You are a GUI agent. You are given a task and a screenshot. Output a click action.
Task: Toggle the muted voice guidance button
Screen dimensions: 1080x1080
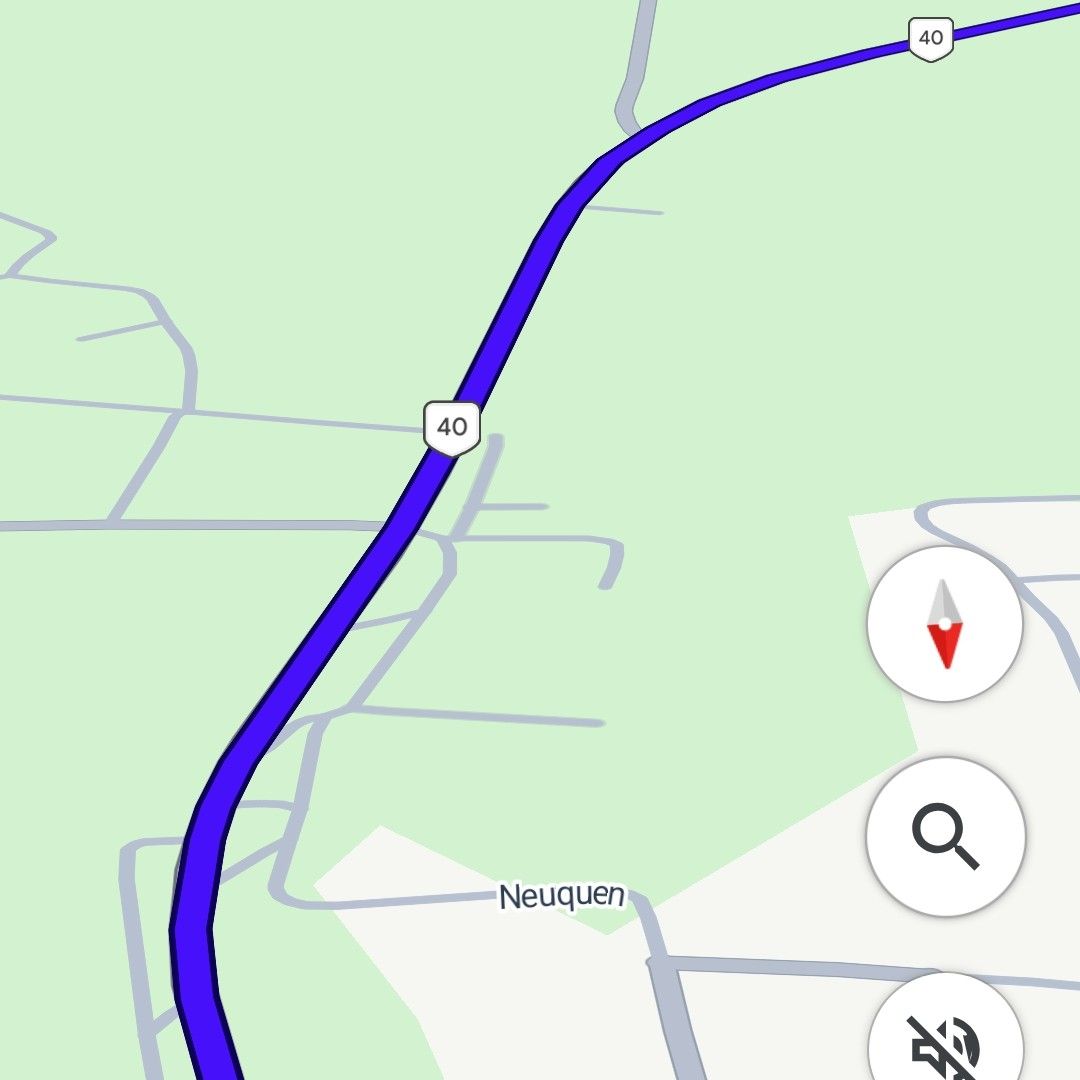pyautogui.click(x=945, y=1040)
